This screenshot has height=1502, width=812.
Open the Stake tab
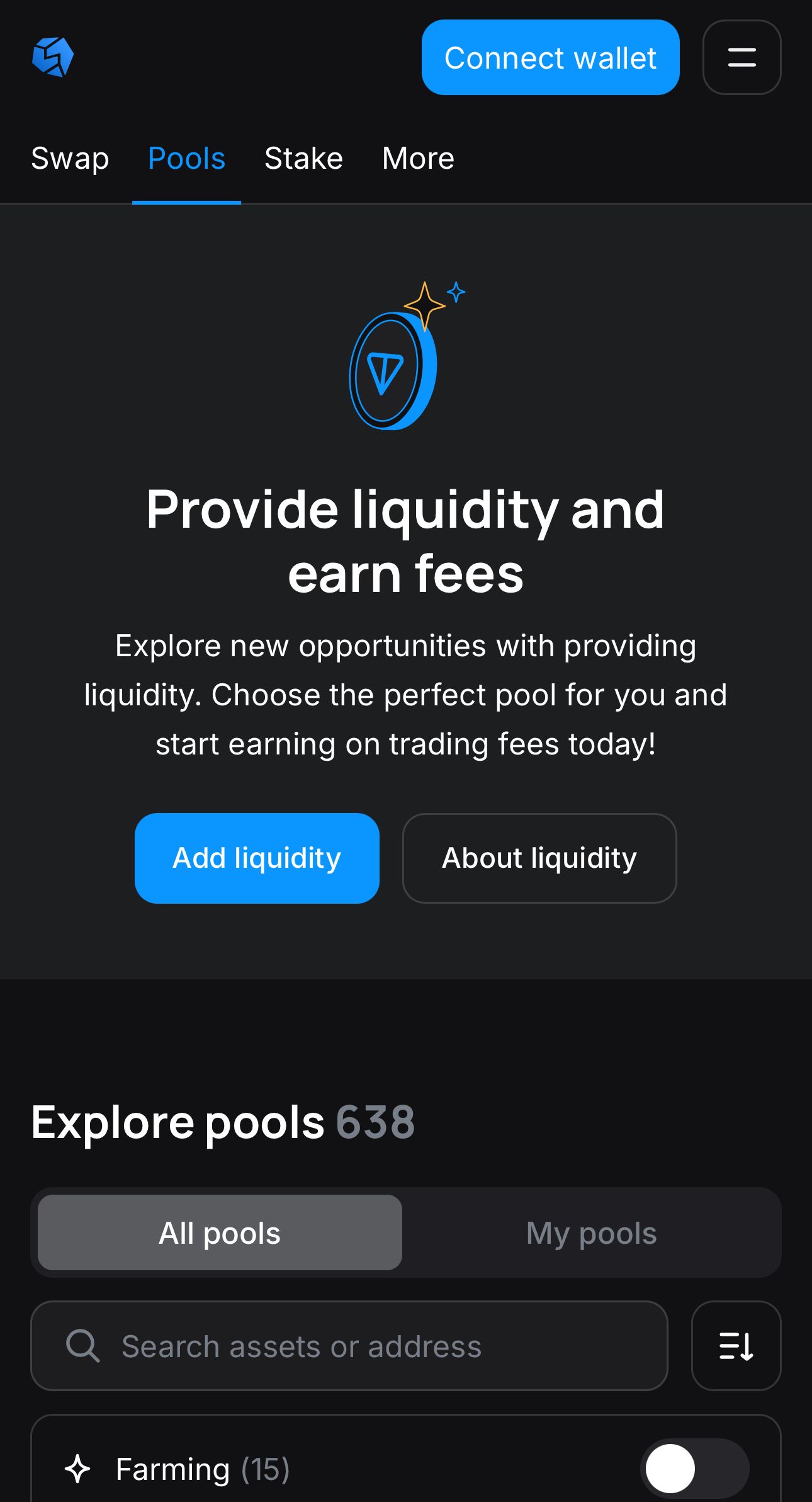[303, 158]
